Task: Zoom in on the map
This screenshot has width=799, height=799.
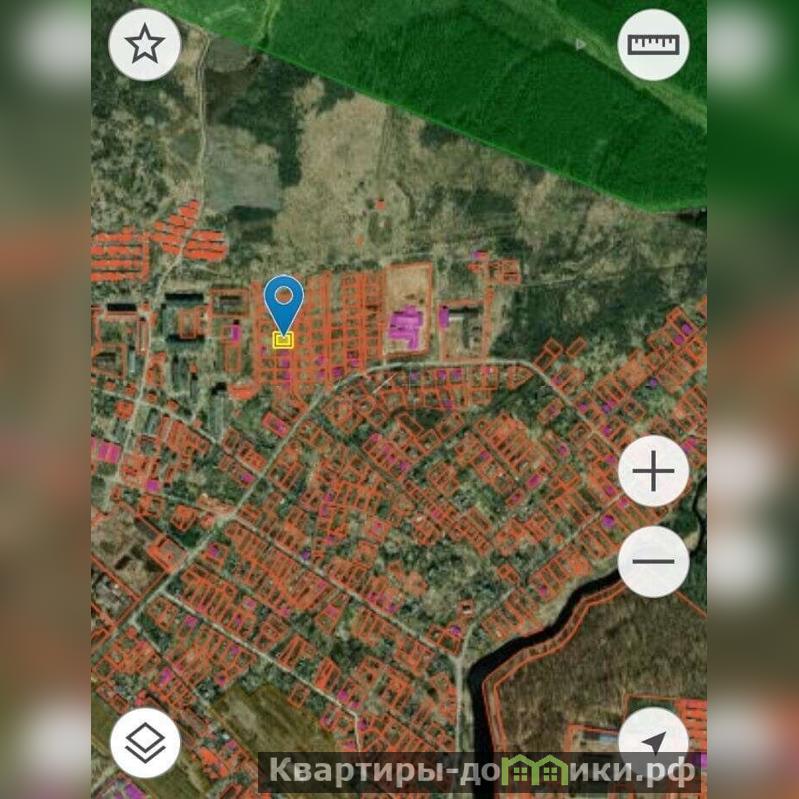Action: pos(653,472)
